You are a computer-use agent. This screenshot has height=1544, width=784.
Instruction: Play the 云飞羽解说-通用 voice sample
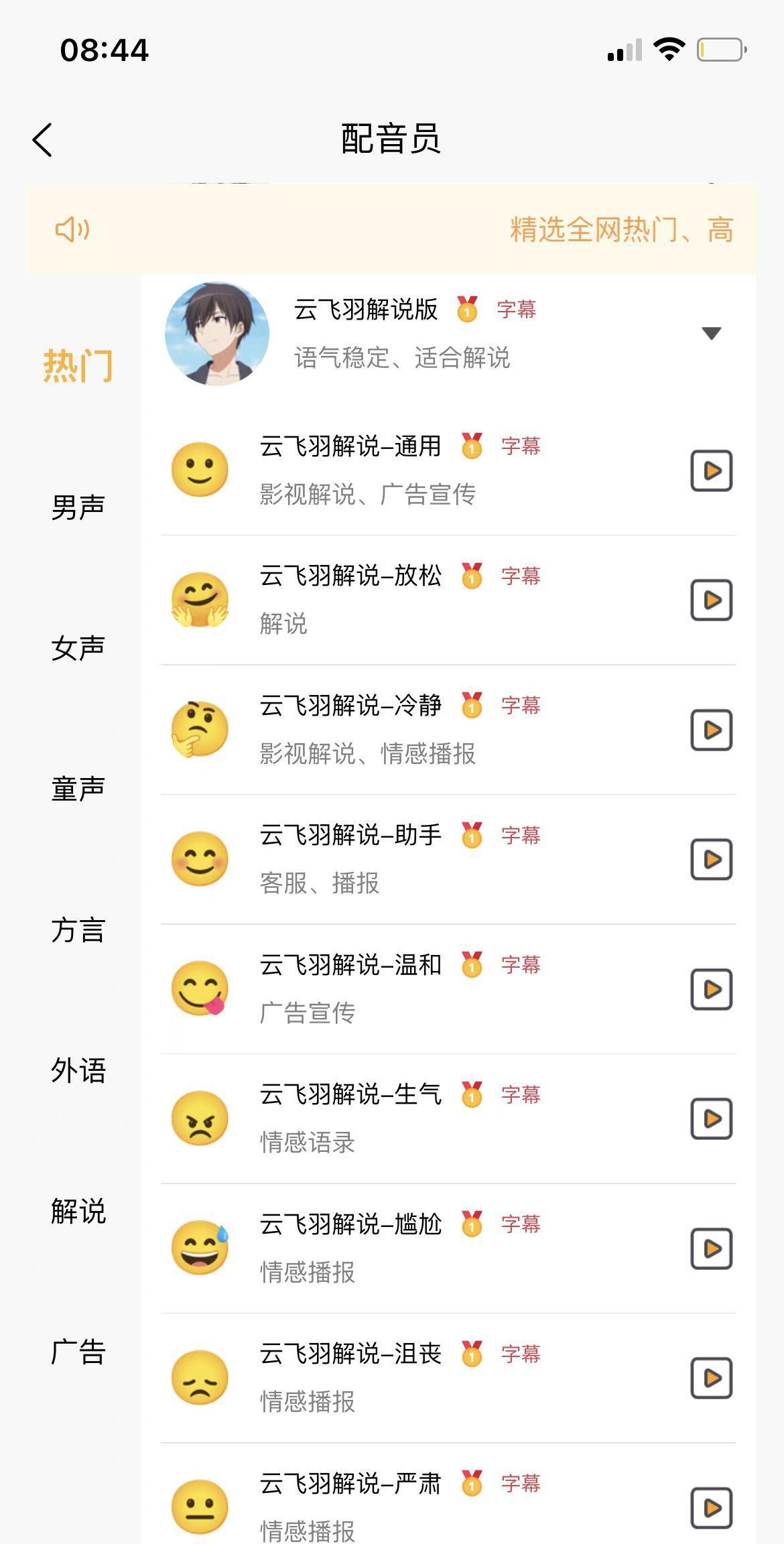[x=711, y=470]
